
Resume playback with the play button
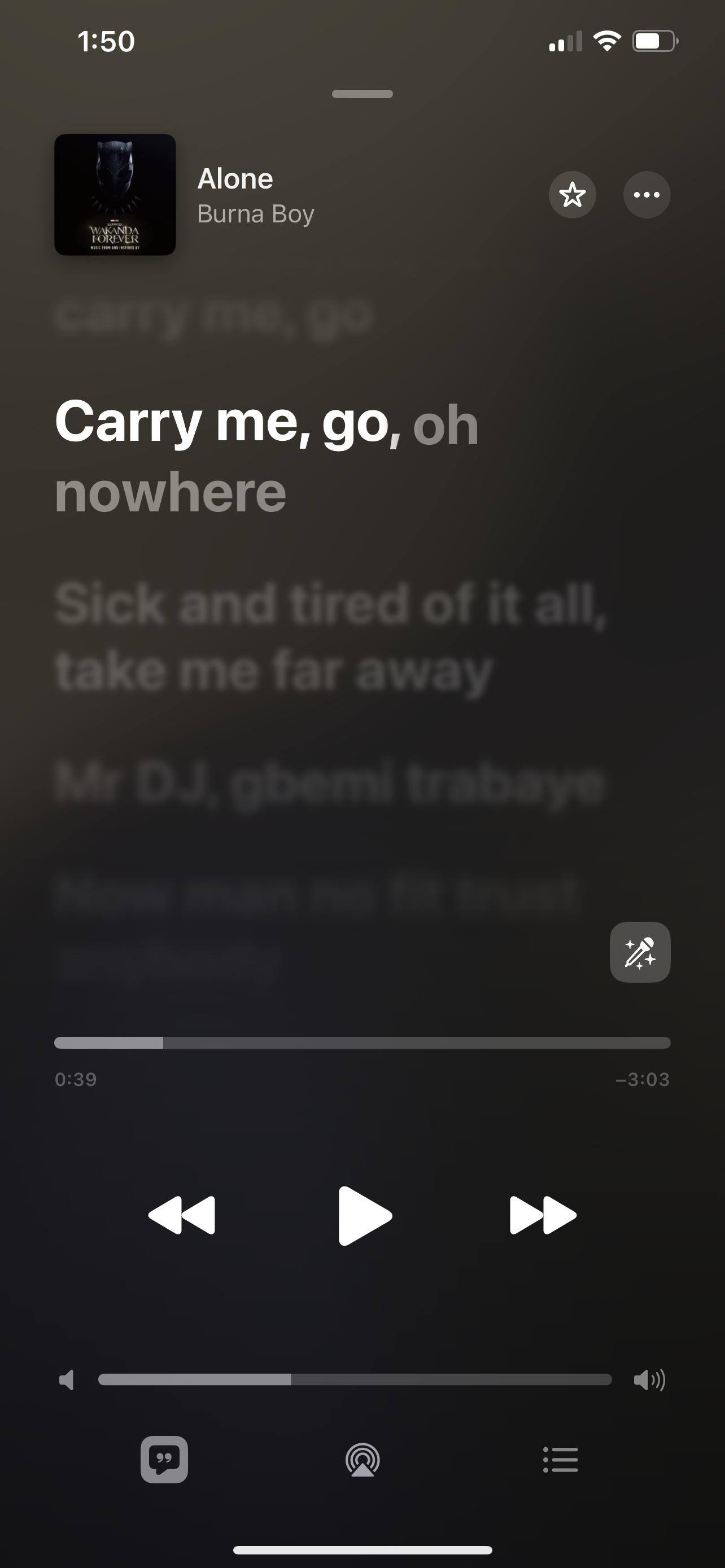coord(364,1216)
